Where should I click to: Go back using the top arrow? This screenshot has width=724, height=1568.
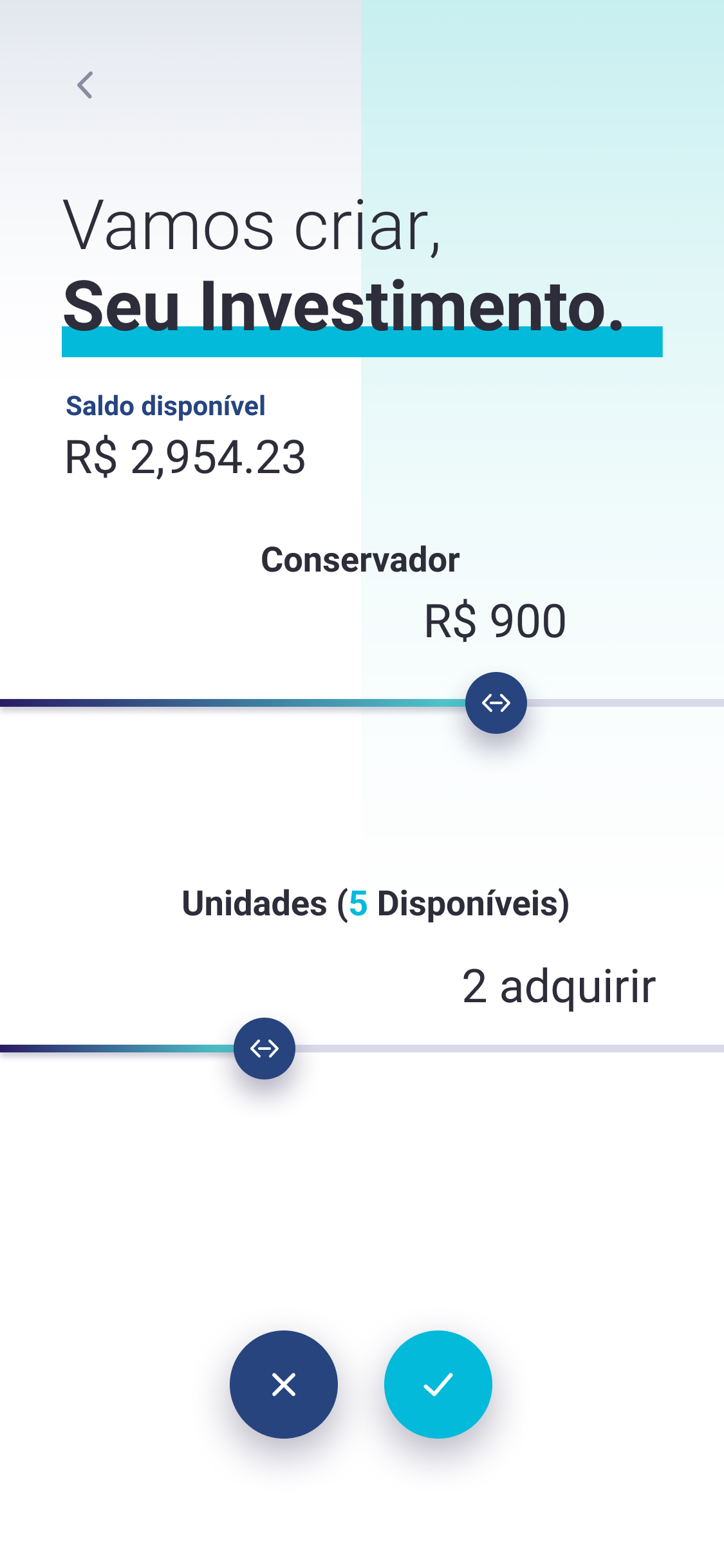(x=85, y=85)
